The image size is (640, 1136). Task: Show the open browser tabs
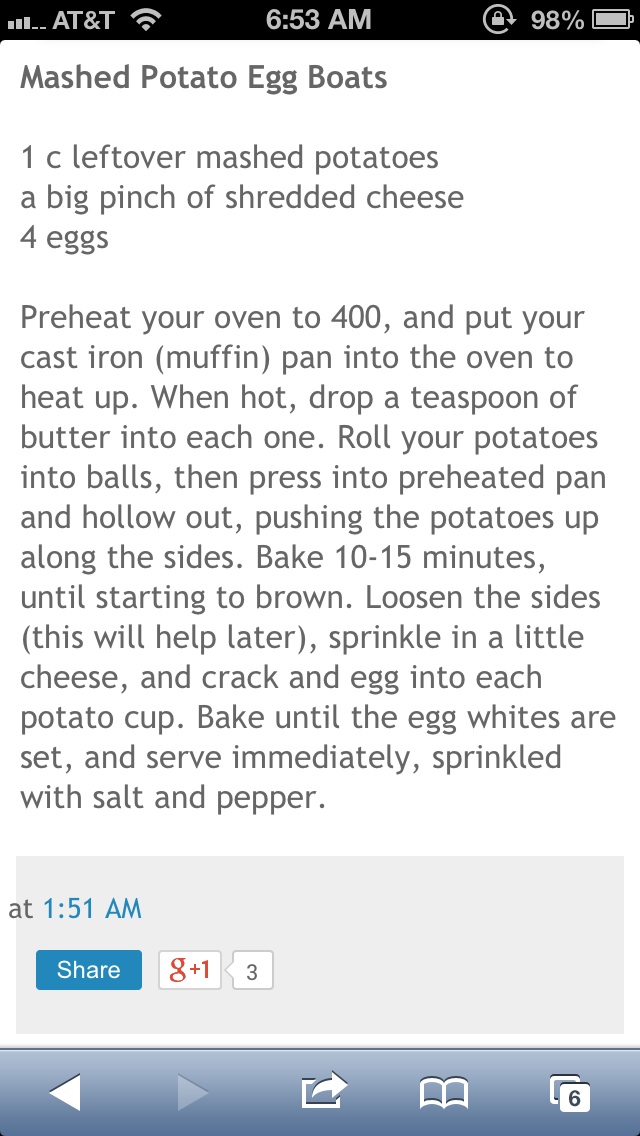point(570,1093)
